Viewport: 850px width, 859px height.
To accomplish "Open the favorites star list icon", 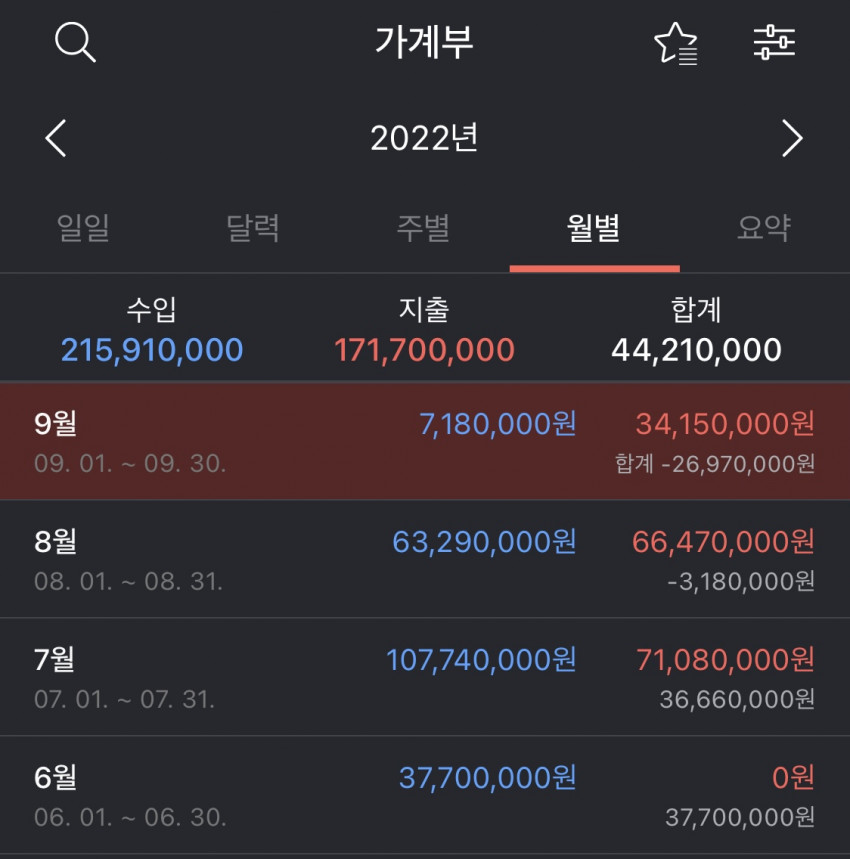I will [676, 43].
